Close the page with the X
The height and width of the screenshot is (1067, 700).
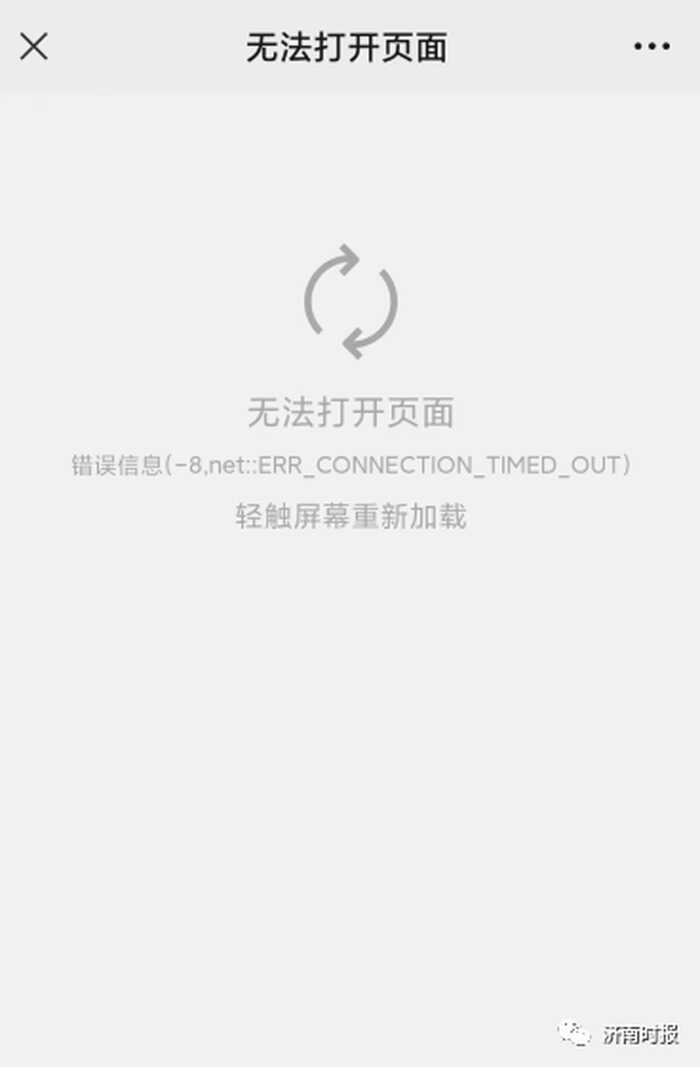click(x=34, y=46)
